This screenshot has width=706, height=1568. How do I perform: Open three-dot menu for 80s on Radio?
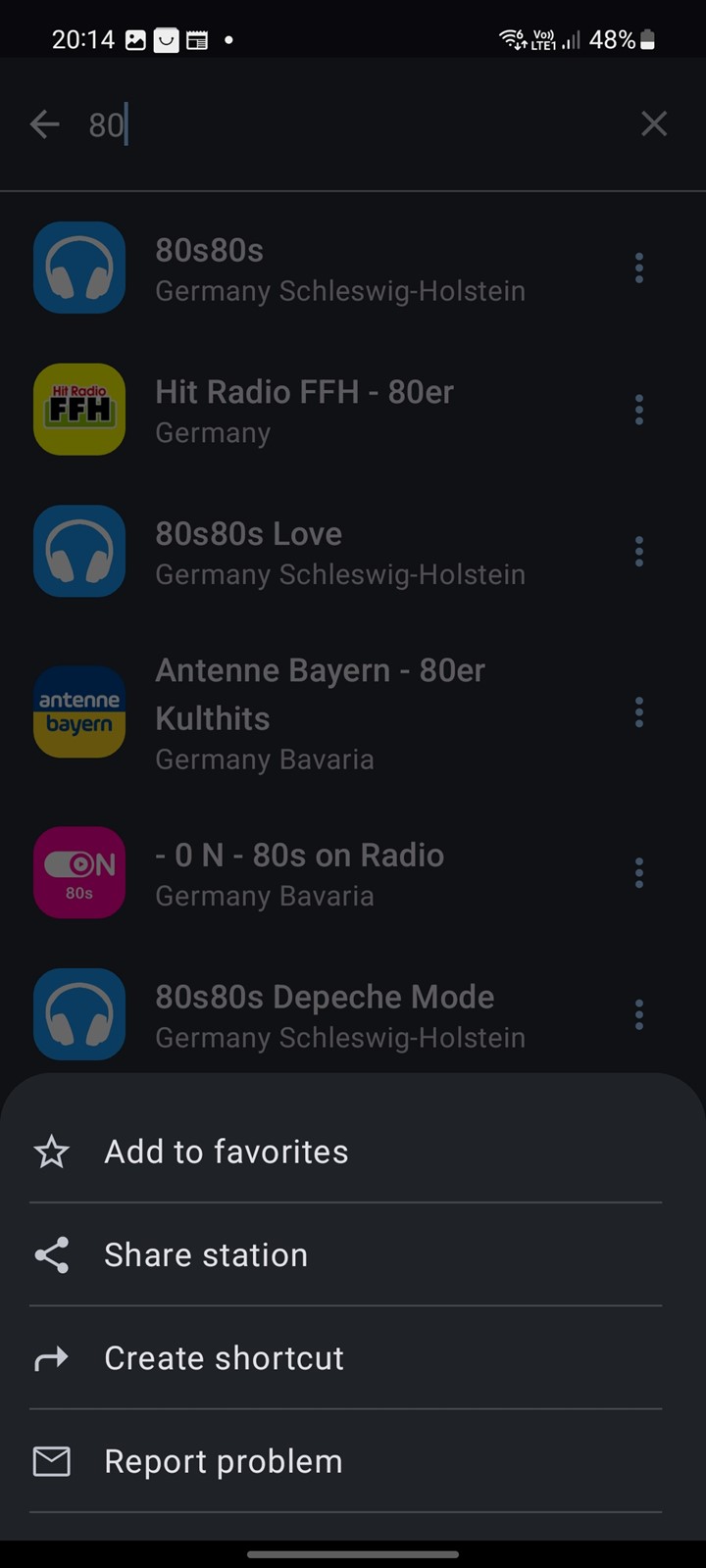[639, 873]
